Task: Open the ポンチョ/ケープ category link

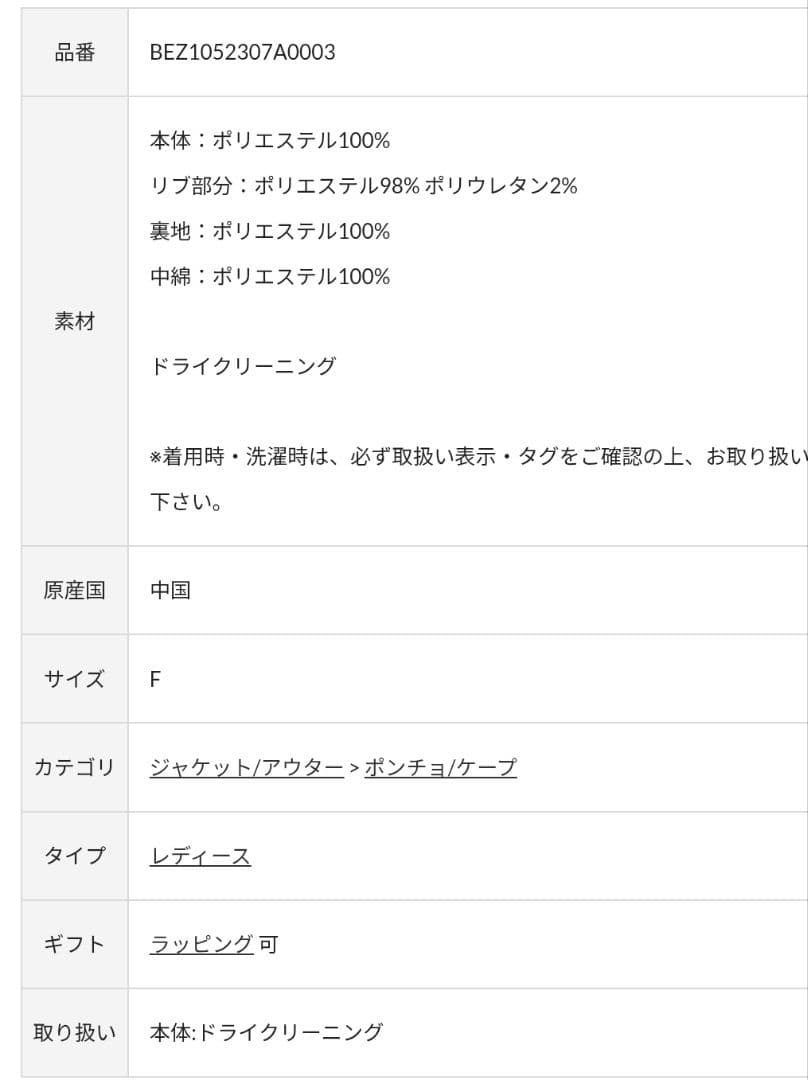Action: (x=440, y=767)
